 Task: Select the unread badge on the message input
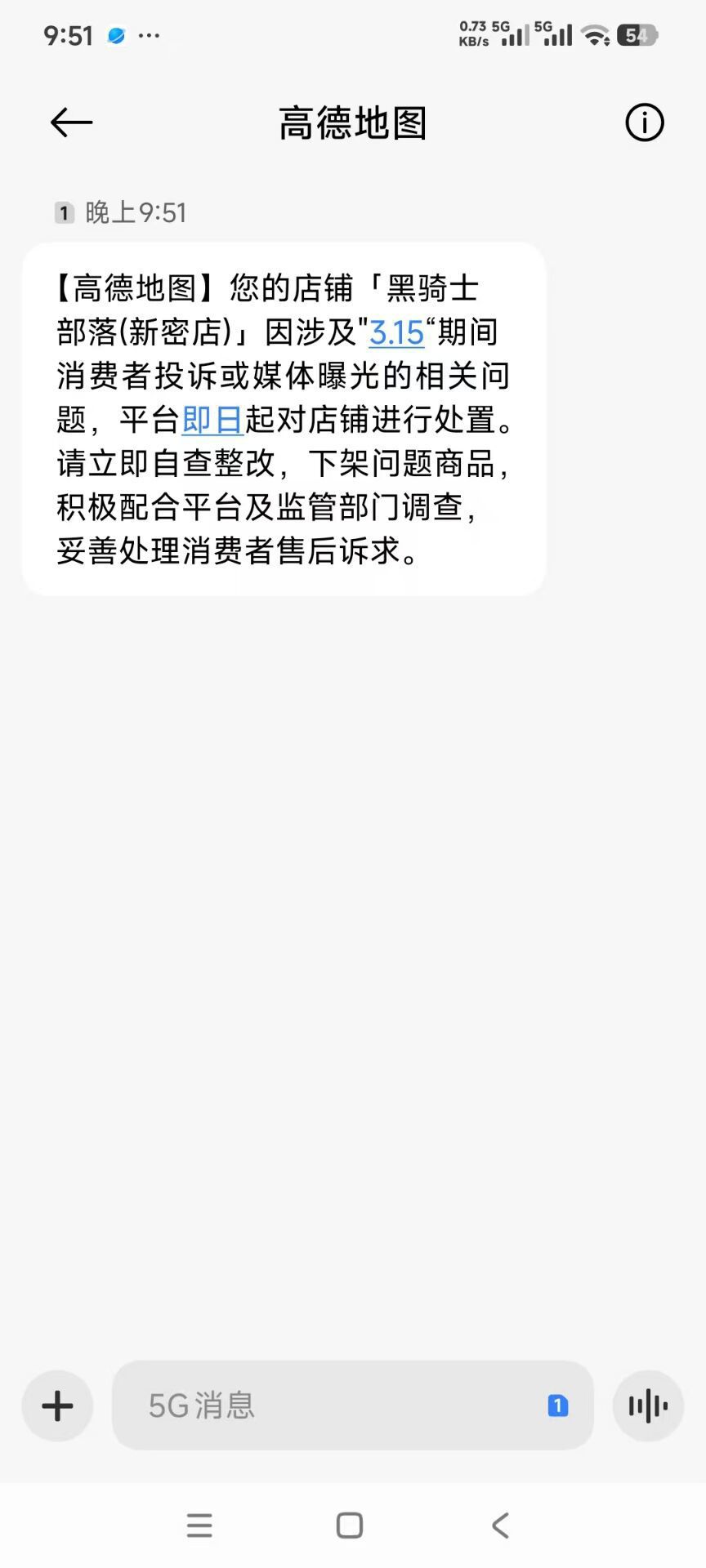[x=557, y=1406]
